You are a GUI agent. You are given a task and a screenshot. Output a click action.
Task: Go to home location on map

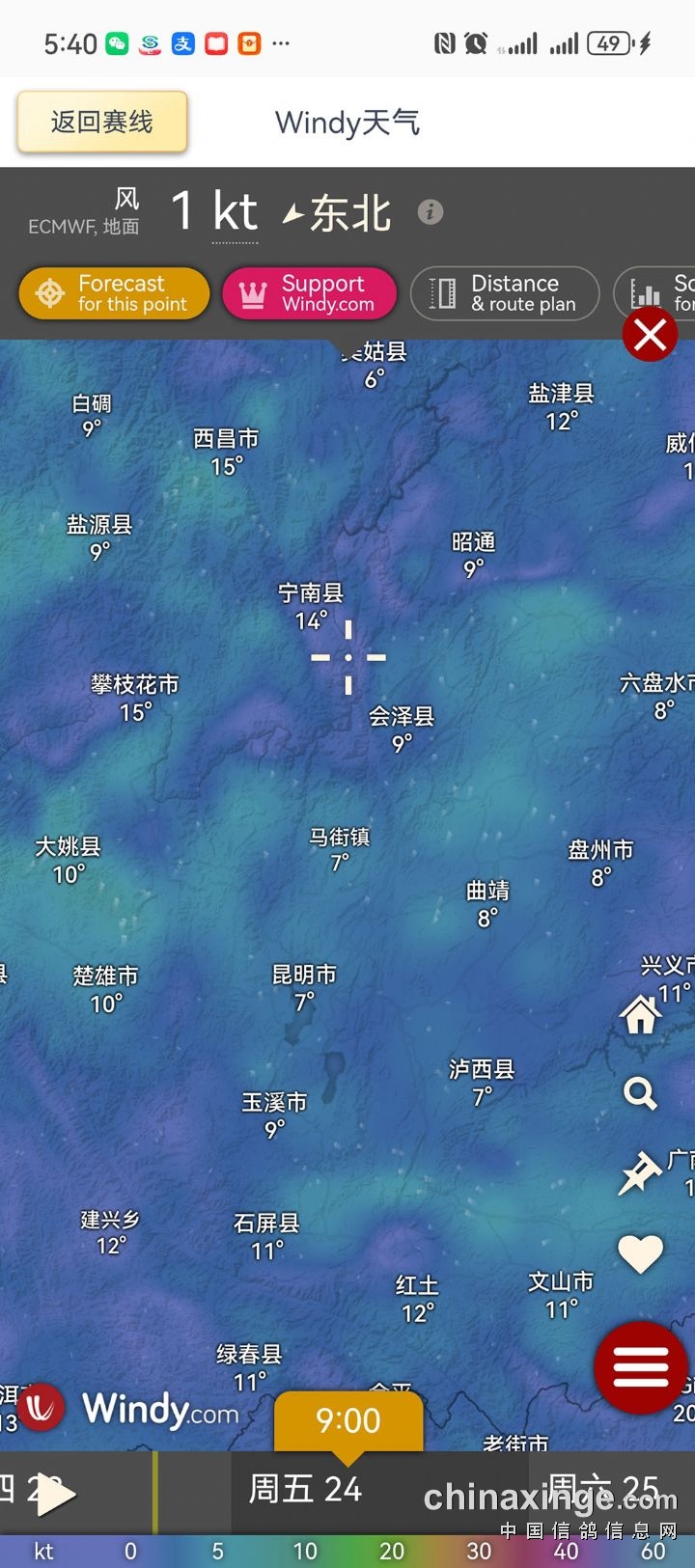(640, 1014)
